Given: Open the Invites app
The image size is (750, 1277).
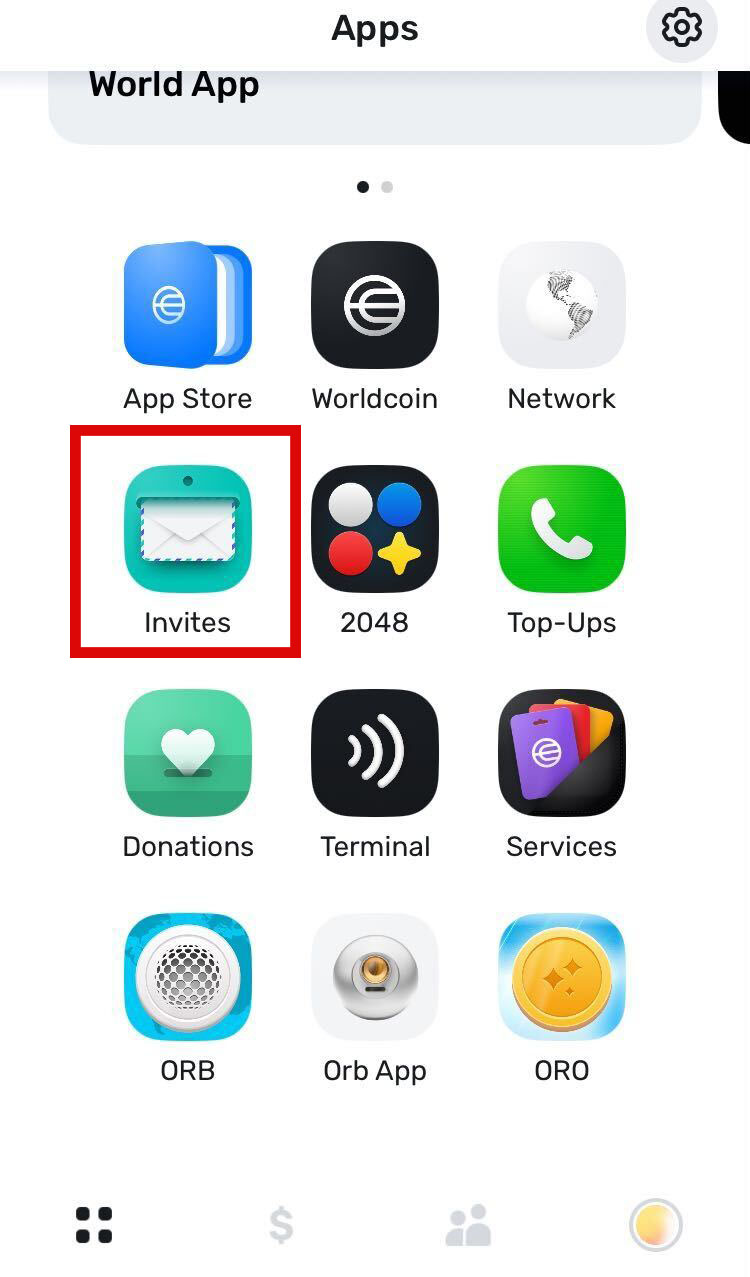Looking at the screenshot, I should click(x=188, y=529).
